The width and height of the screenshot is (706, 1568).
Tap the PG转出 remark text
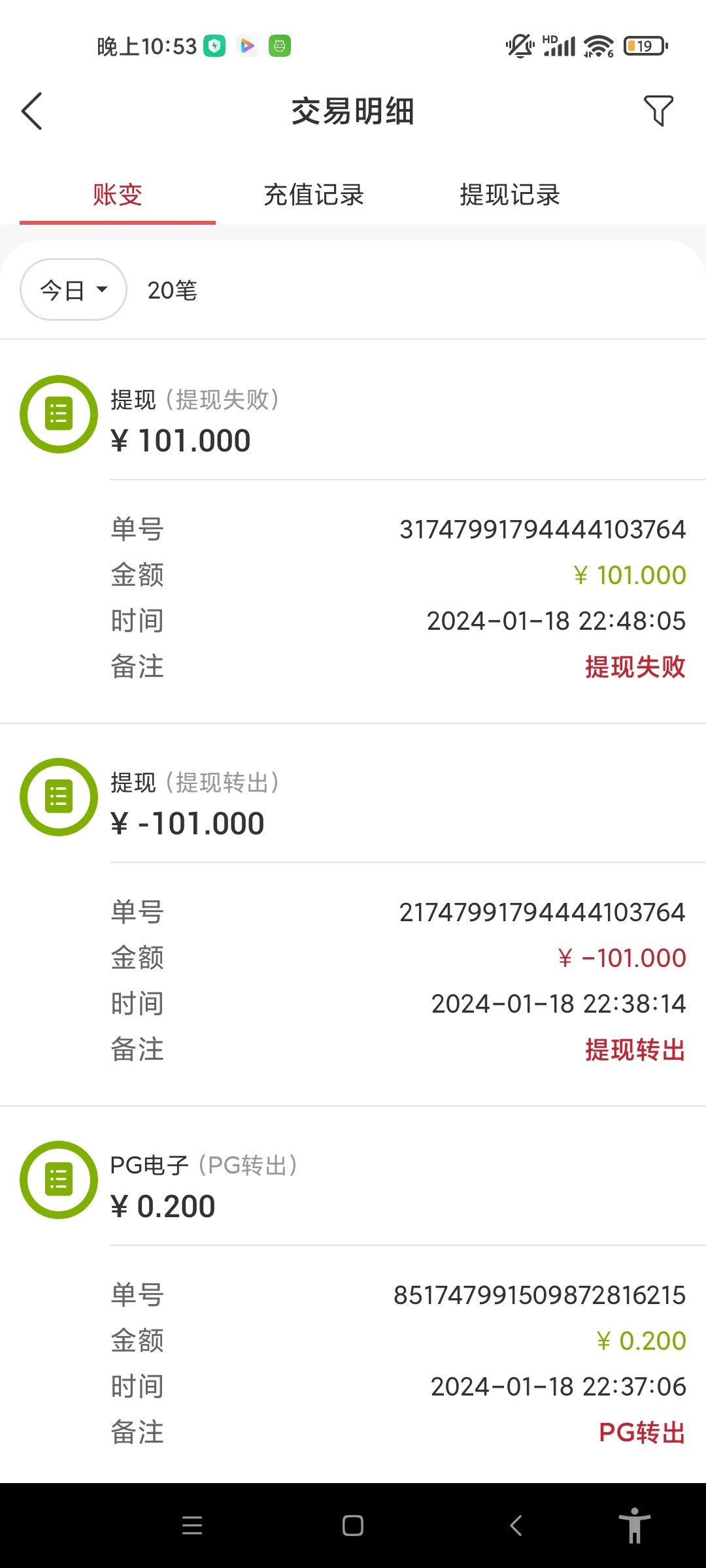641,1433
